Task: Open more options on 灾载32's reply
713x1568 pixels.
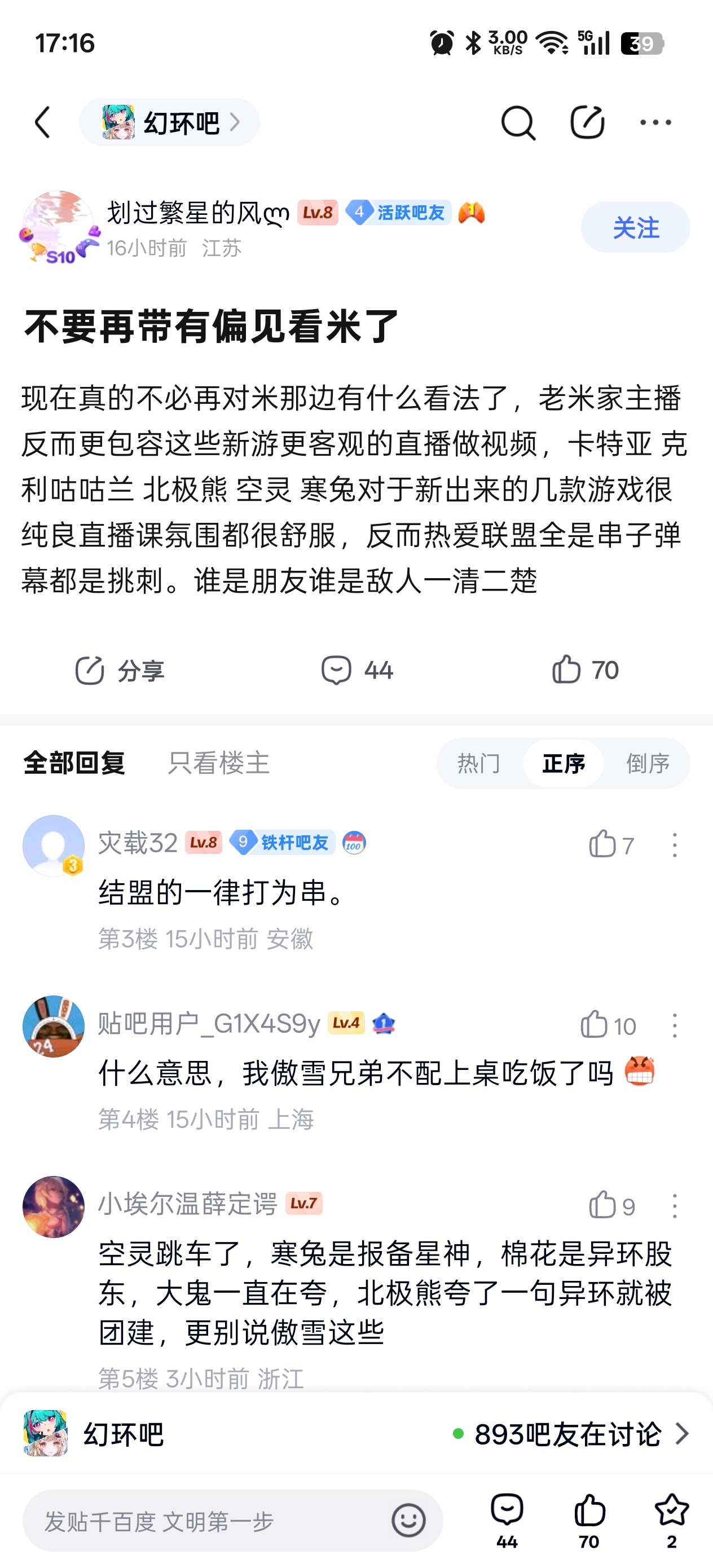Action: click(675, 845)
